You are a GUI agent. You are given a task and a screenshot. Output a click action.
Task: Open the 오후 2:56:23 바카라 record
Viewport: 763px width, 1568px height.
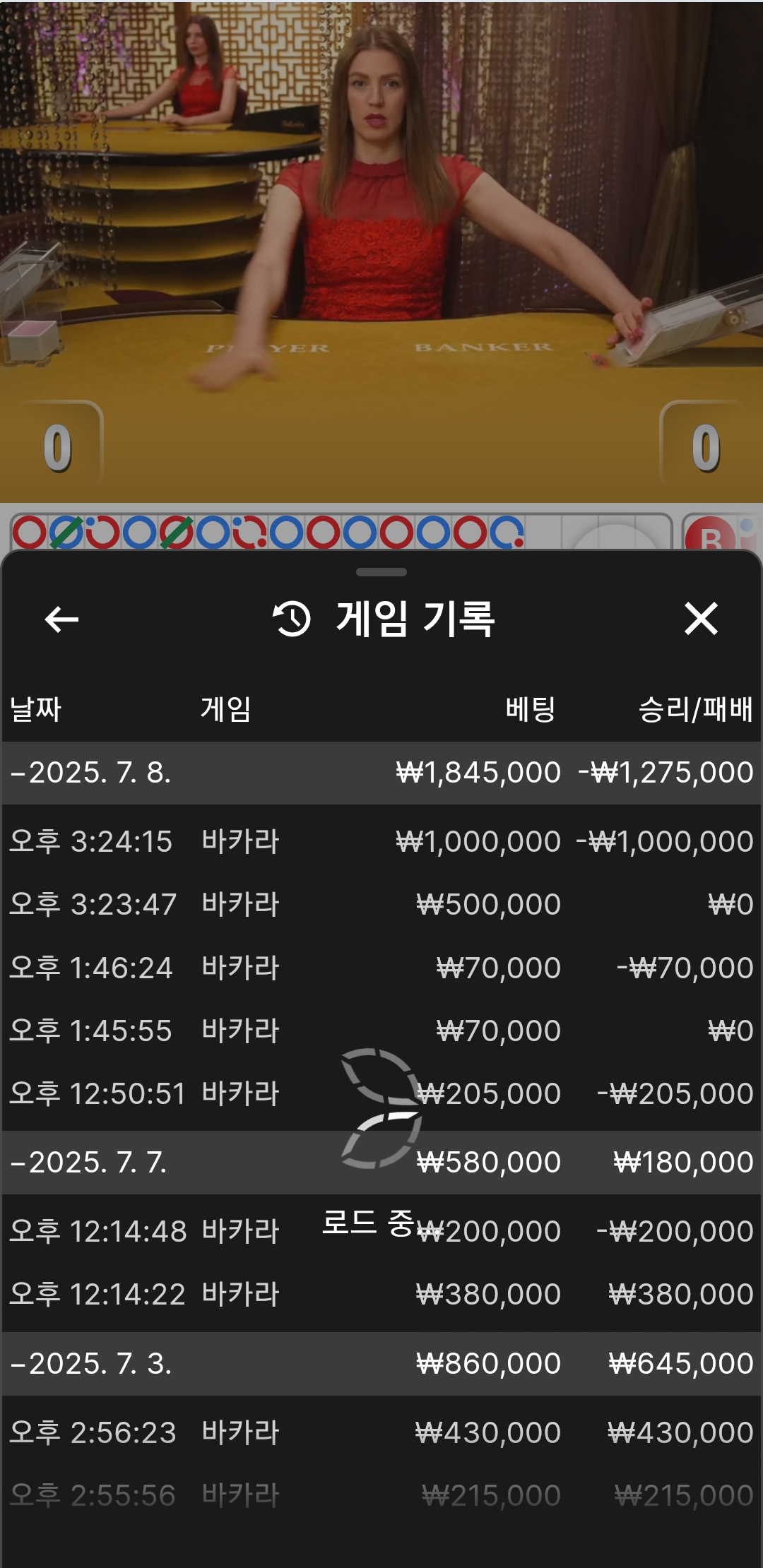point(381,1432)
